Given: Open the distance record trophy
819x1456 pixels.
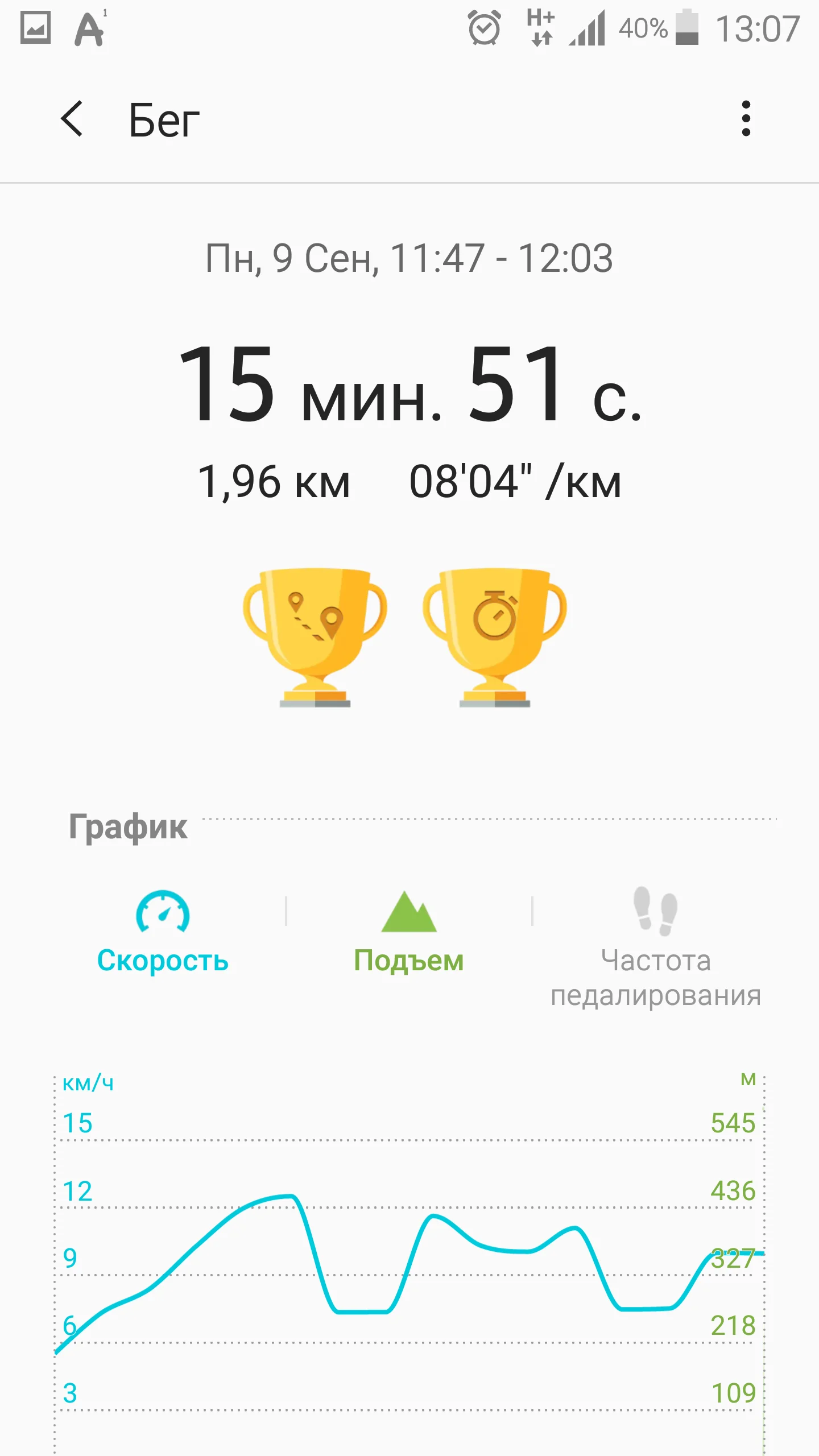Looking at the screenshot, I should pyautogui.click(x=315, y=638).
